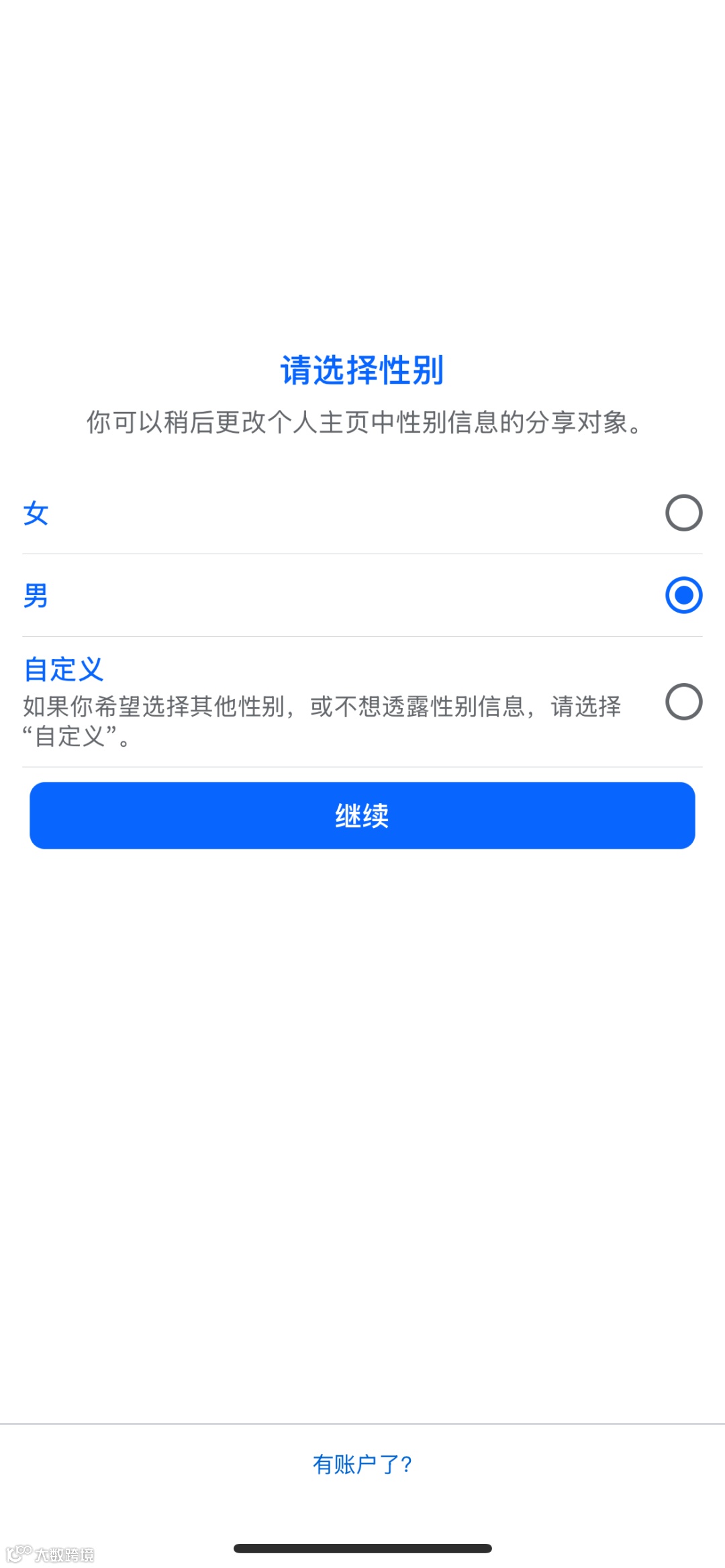The height and width of the screenshot is (1568, 725).
Task: Click the 女 gender label text
Action: [x=37, y=513]
